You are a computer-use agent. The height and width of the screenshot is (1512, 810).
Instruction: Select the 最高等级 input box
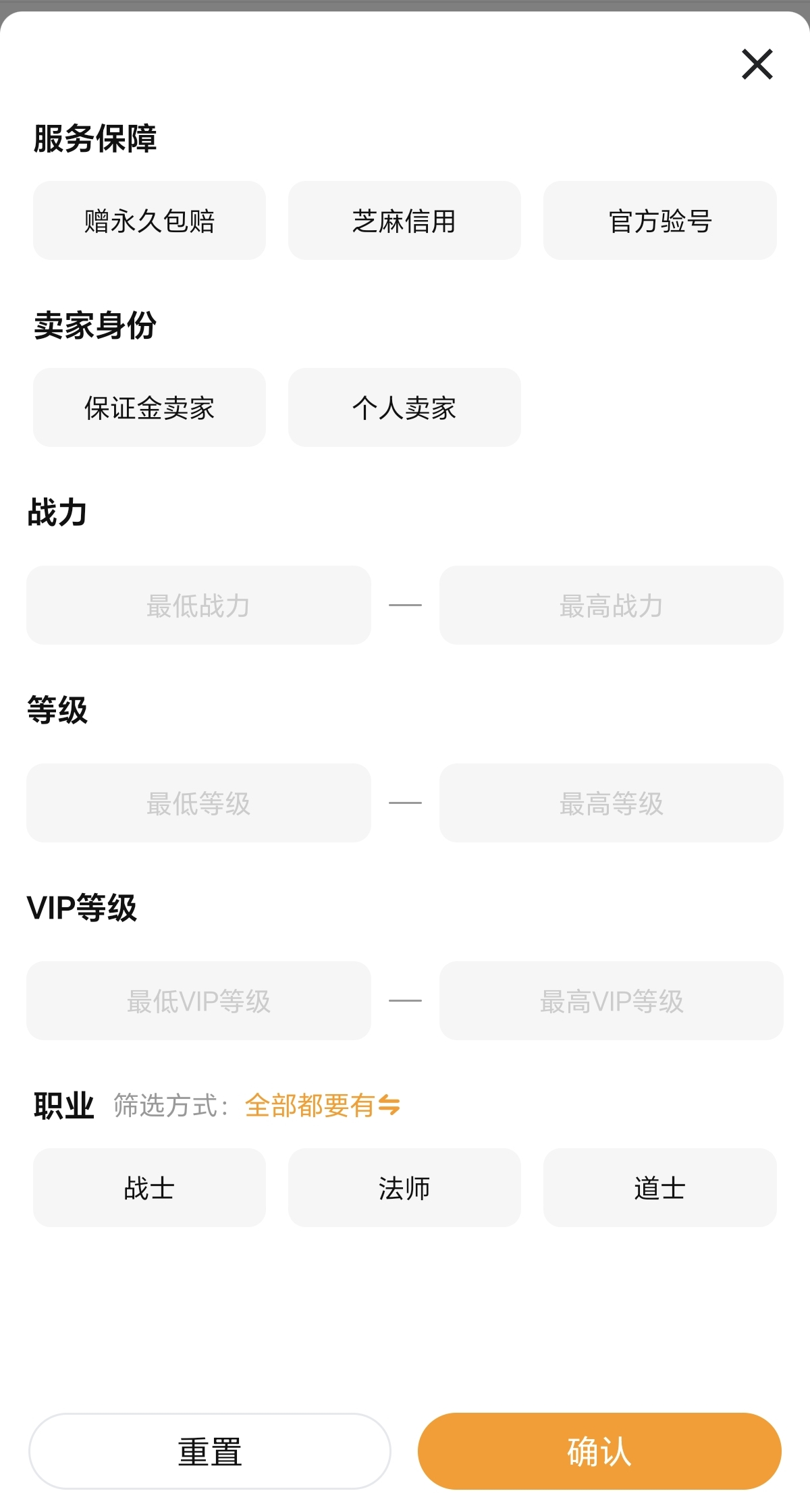(x=611, y=803)
